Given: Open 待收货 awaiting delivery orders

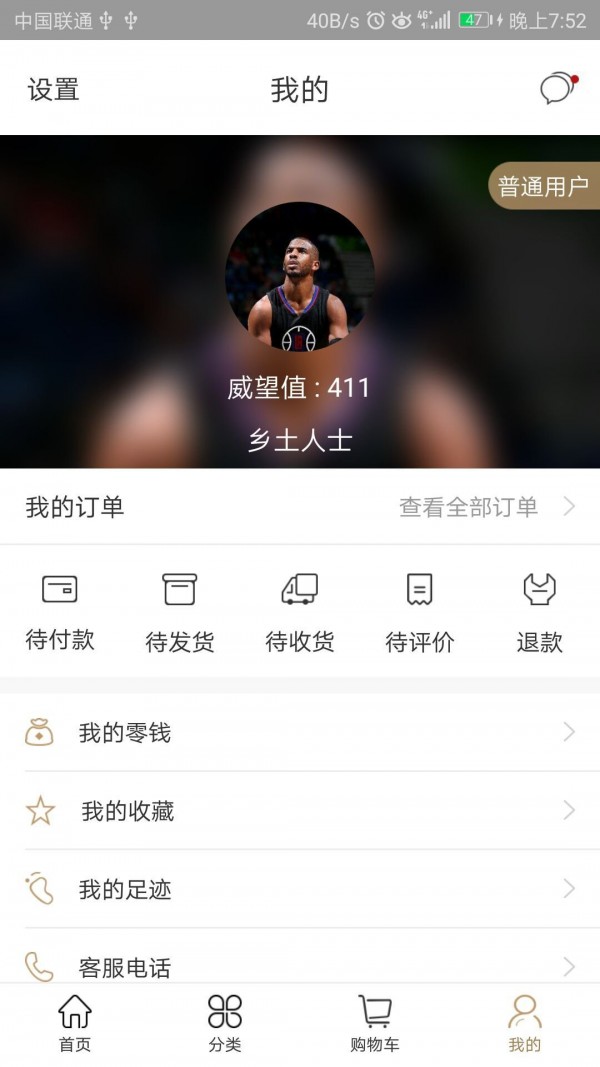Looking at the screenshot, I should tap(300, 611).
